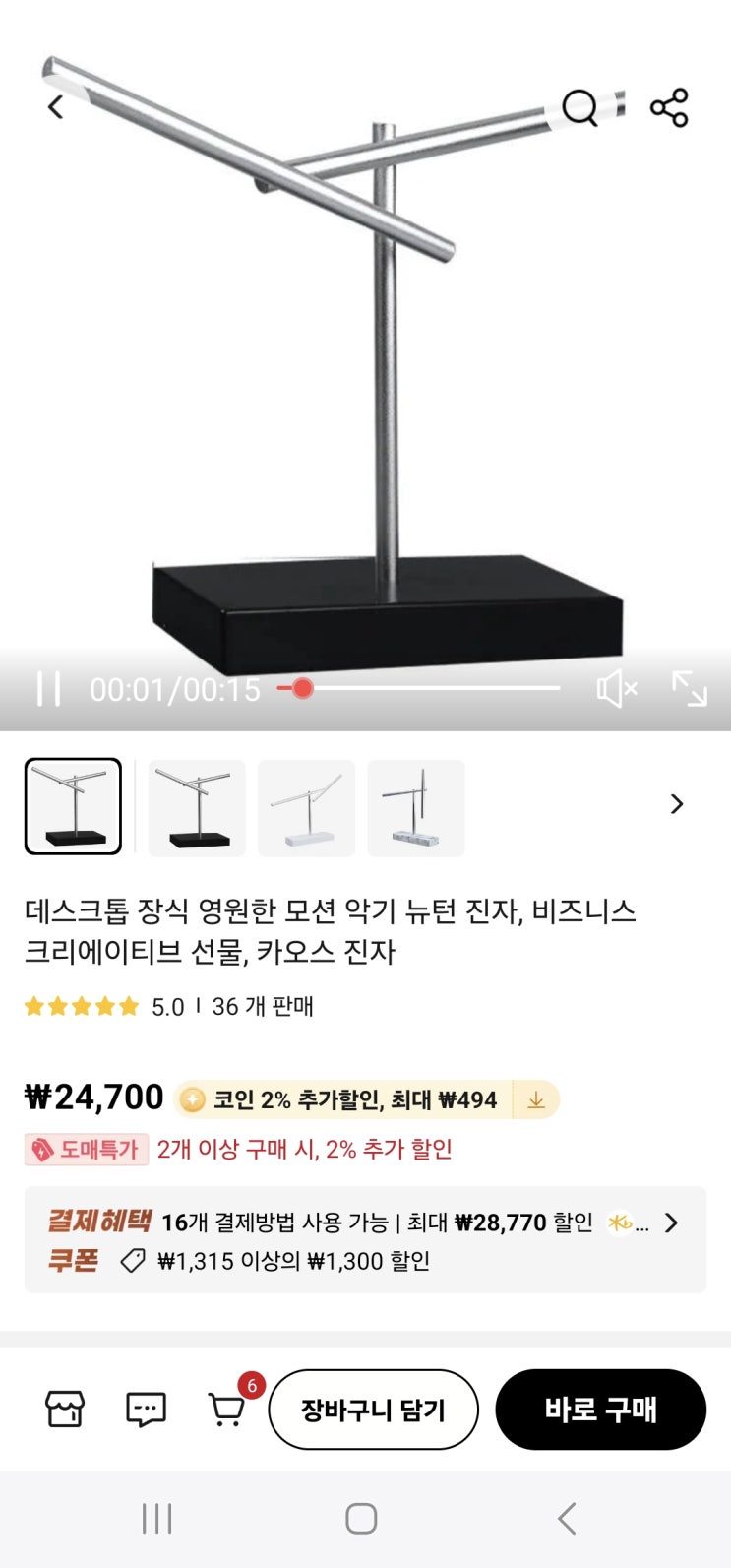This screenshot has width=731, height=1568.
Task: Open recent apps from the navigation bar
Action: click(157, 1519)
